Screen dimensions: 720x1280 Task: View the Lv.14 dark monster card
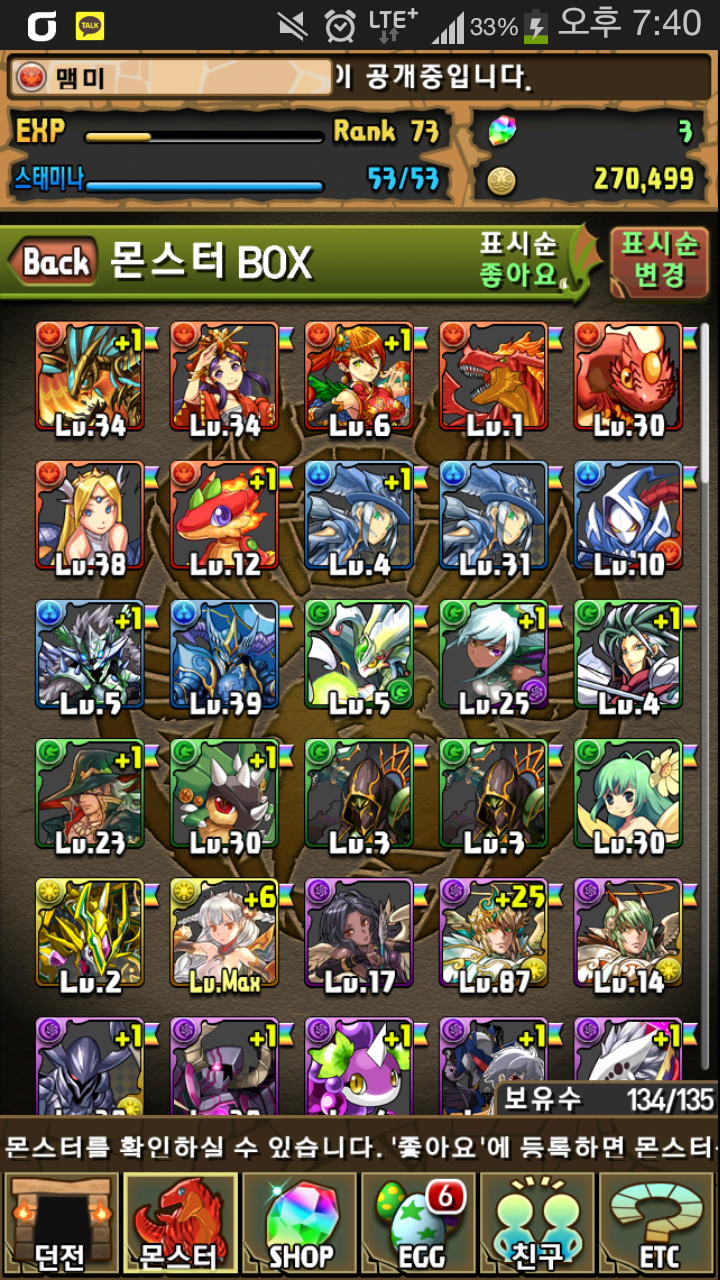628,936
